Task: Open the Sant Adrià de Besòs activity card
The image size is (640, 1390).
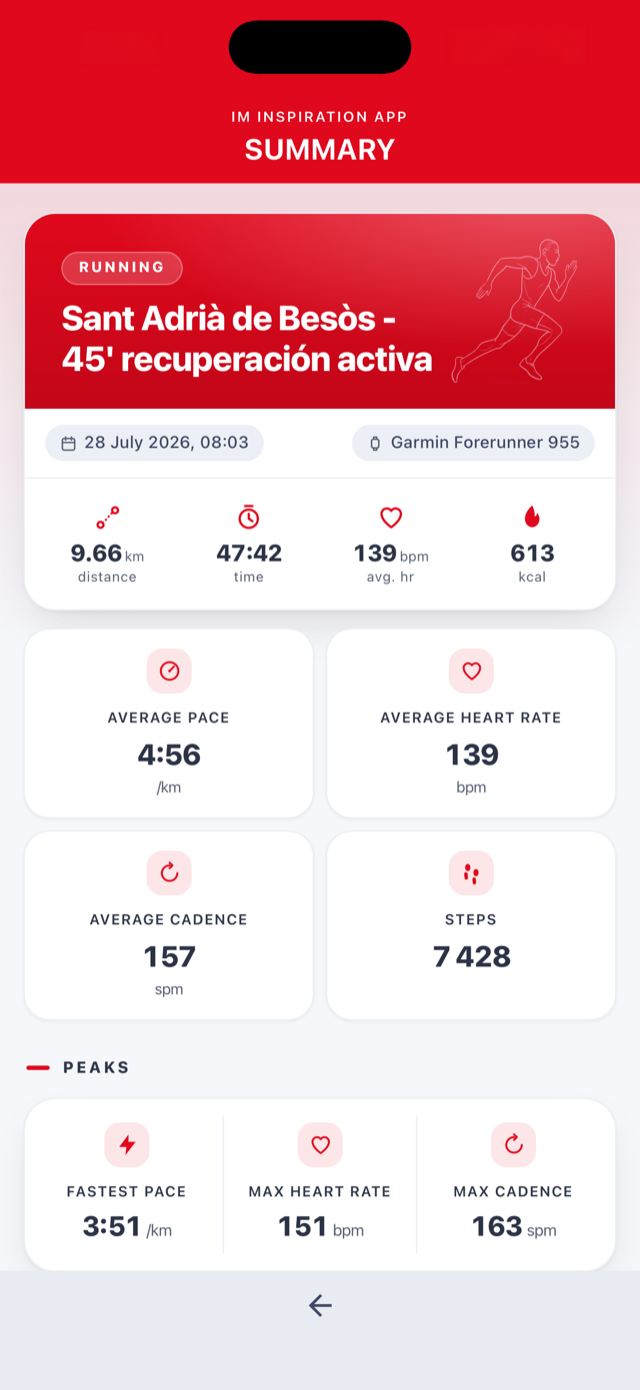Action: (320, 411)
